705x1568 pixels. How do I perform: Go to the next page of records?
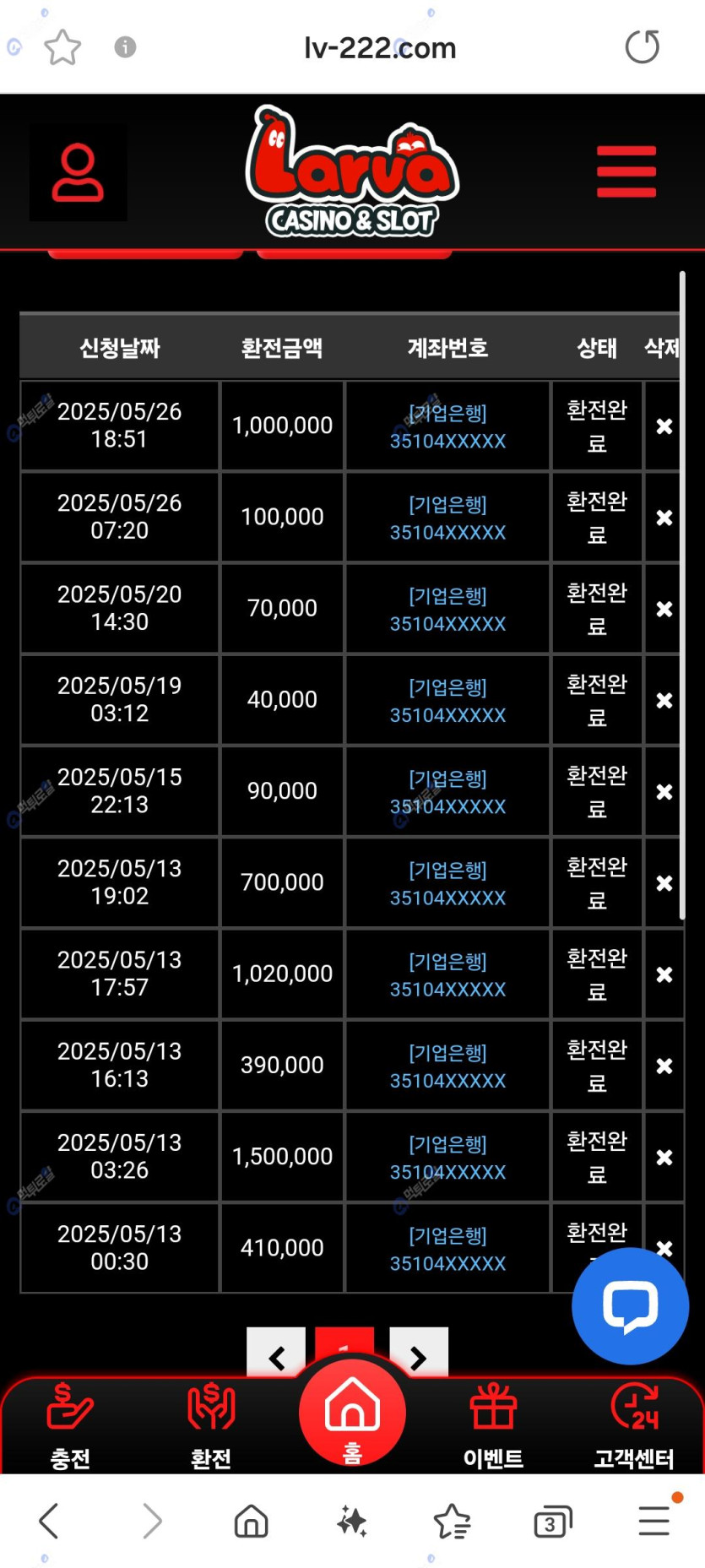click(x=418, y=1356)
